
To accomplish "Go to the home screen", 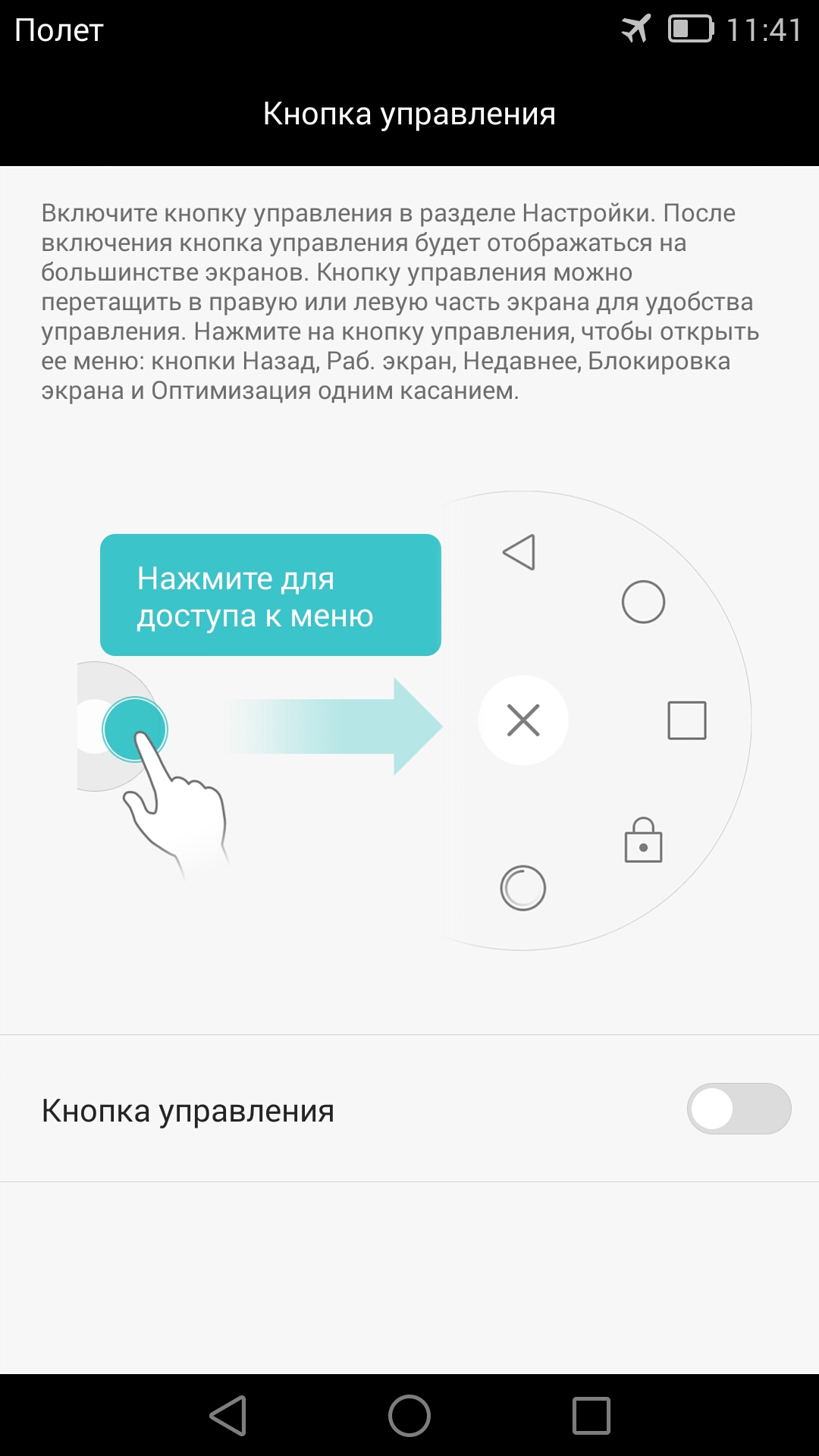I will (x=409, y=1415).
